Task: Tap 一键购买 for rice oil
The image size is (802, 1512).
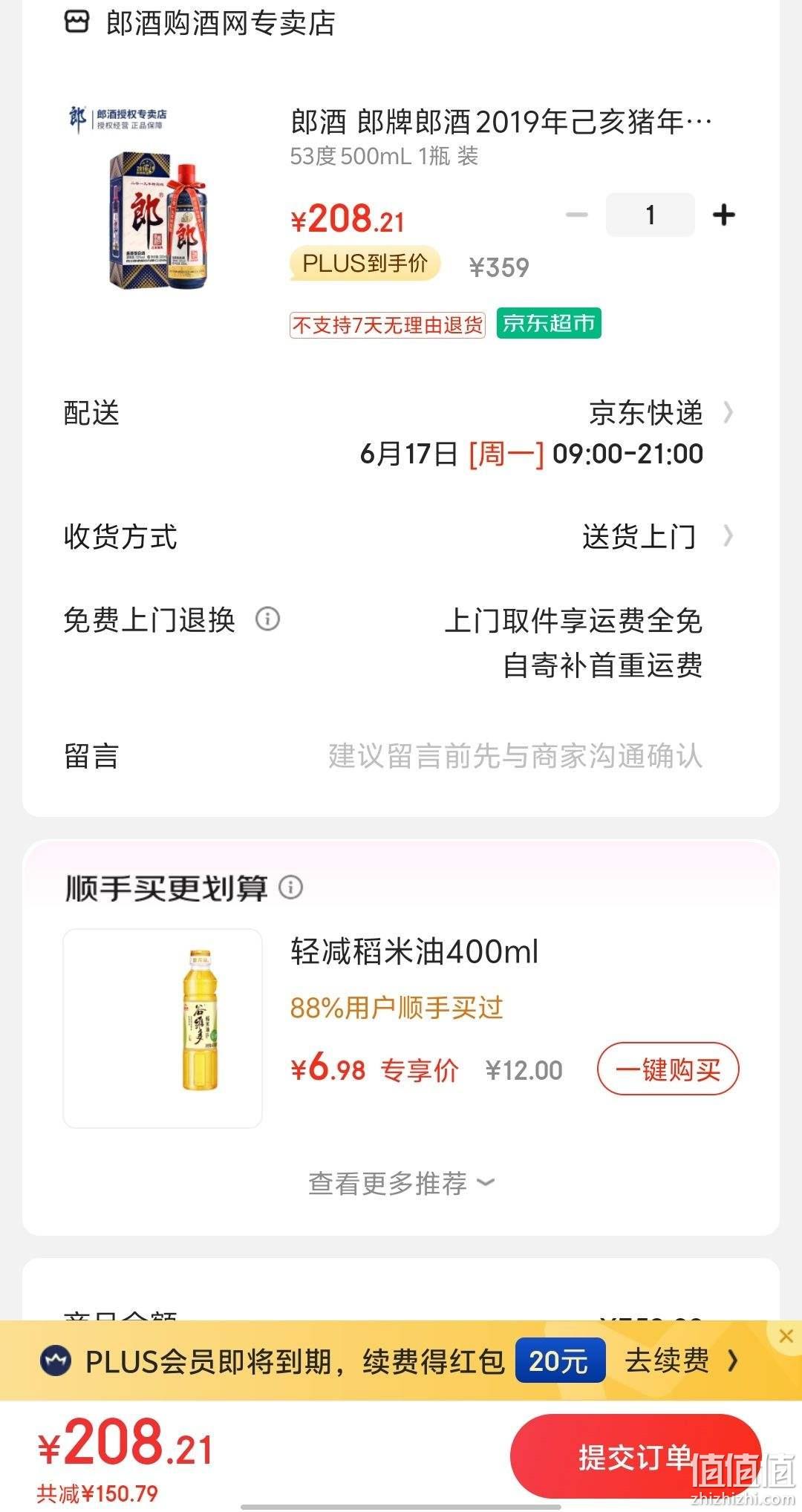Action: coord(668,1069)
